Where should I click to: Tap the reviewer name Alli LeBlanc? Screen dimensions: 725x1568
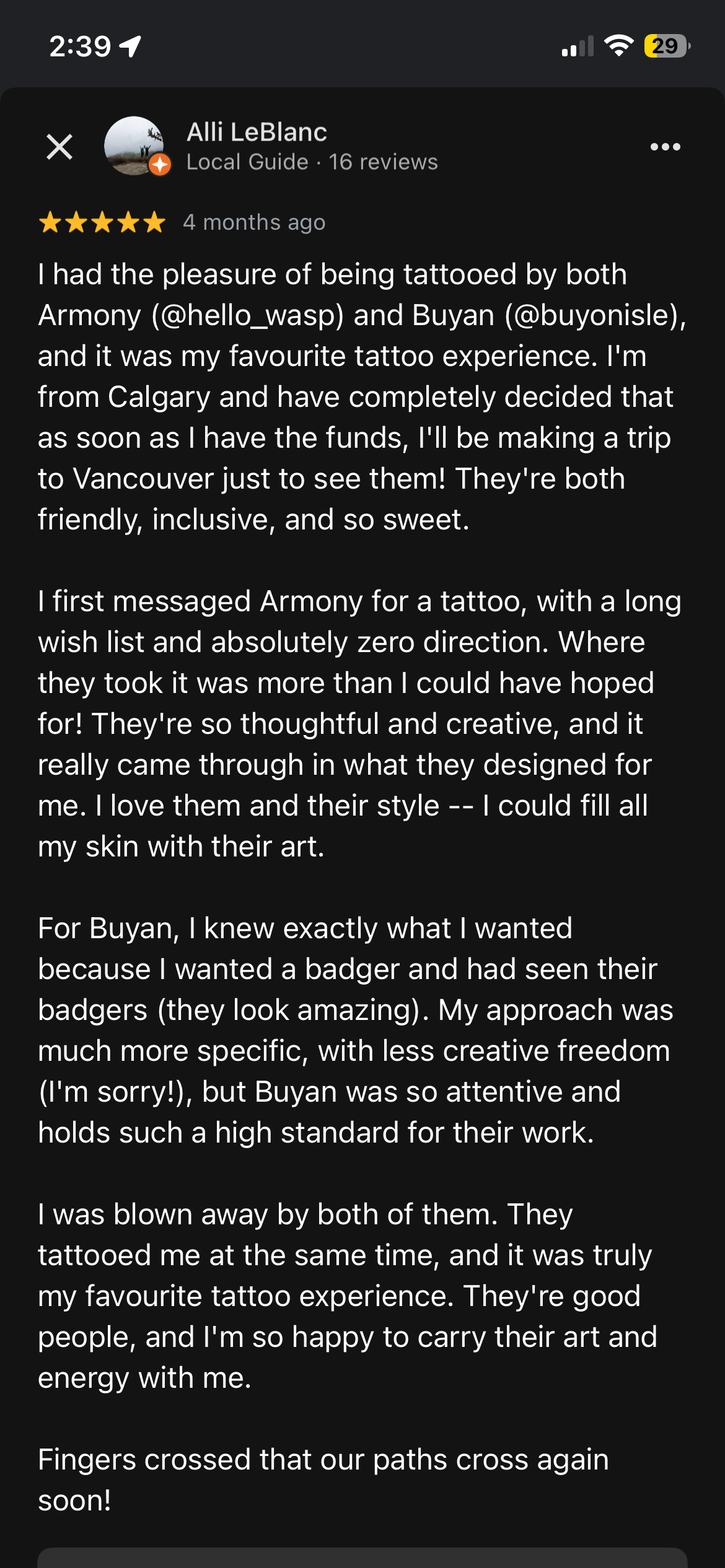point(257,132)
